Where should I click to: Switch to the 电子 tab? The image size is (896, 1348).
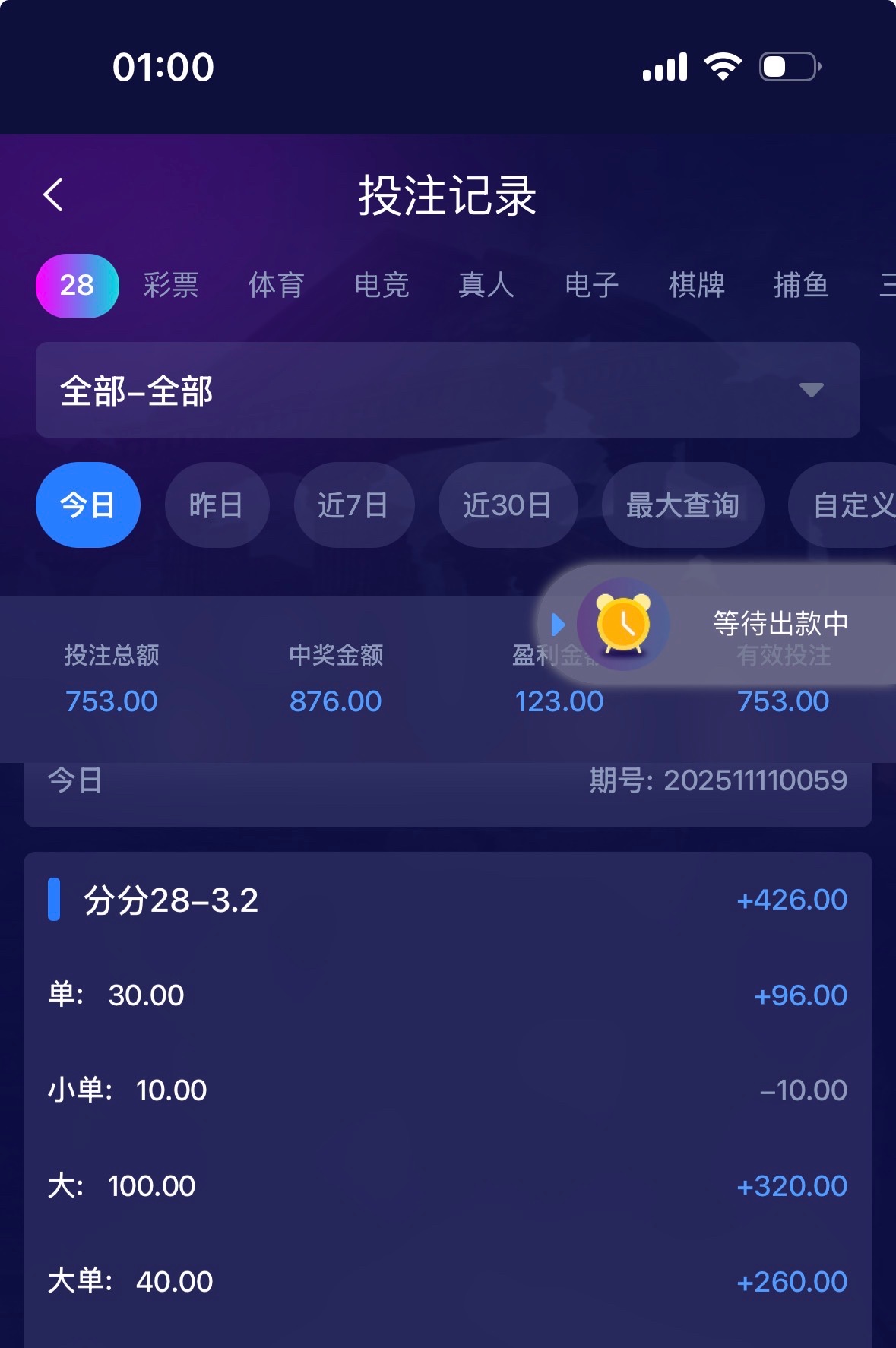click(591, 286)
